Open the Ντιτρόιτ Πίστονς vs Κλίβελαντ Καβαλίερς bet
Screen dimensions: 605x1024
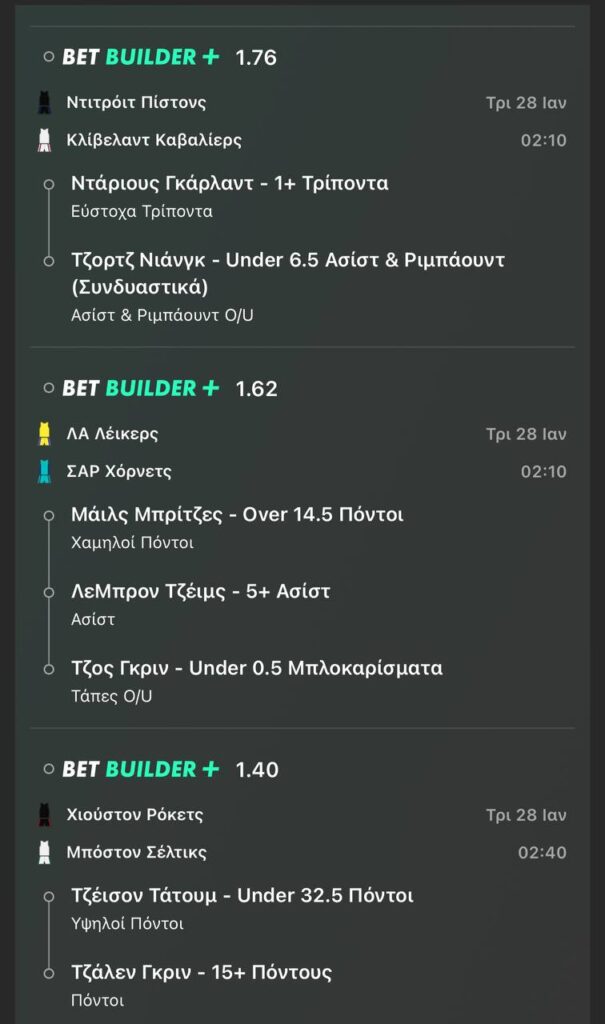(x=136, y=102)
